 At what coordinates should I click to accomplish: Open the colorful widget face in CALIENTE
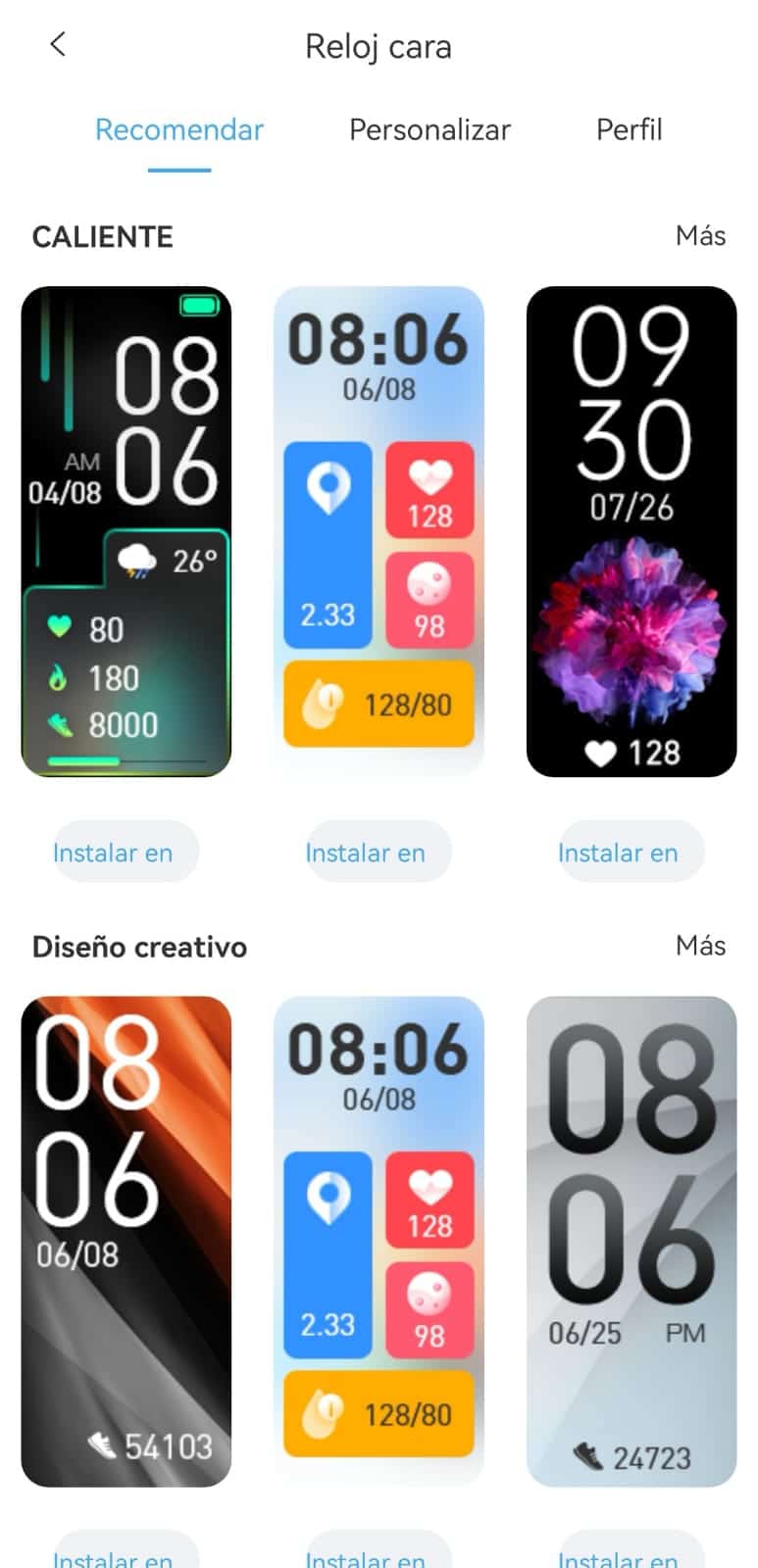379,531
